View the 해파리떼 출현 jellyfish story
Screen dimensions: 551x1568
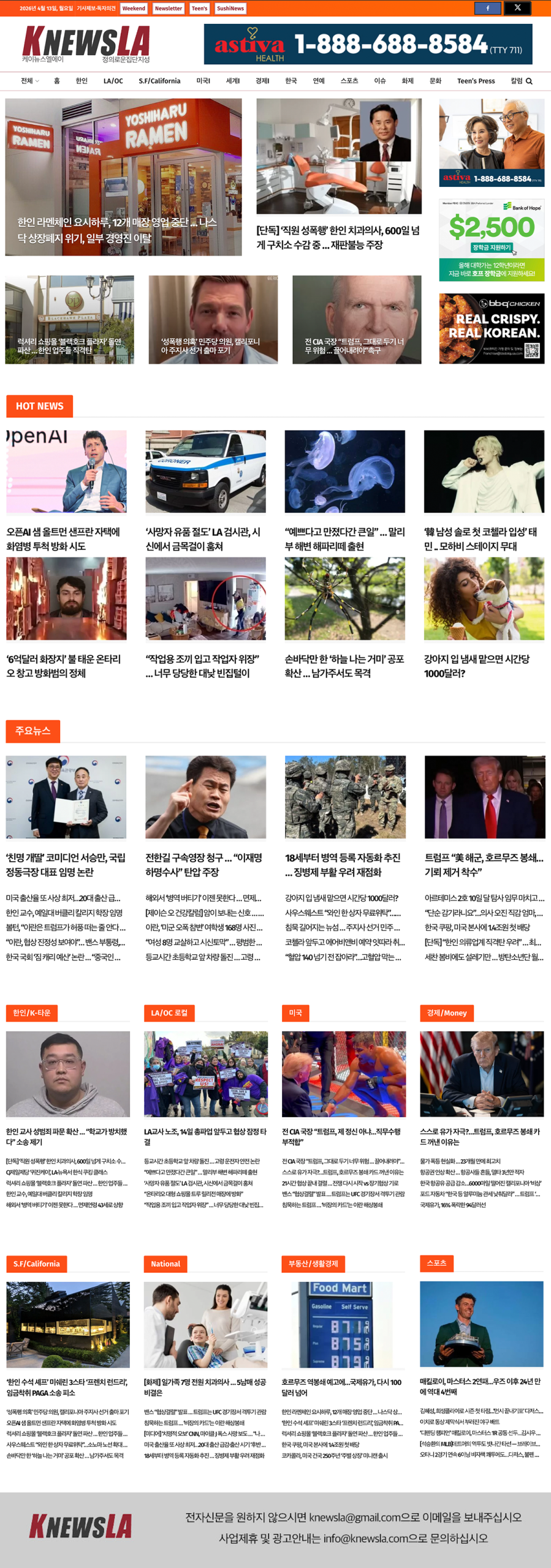pyautogui.click(x=344, y=538)
